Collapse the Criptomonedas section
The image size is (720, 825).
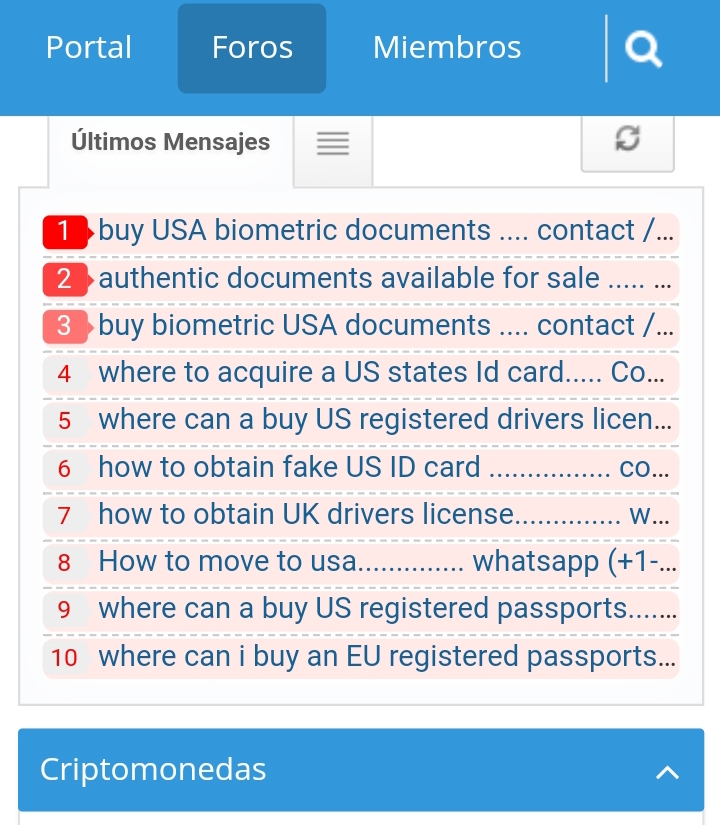[667, 771]
